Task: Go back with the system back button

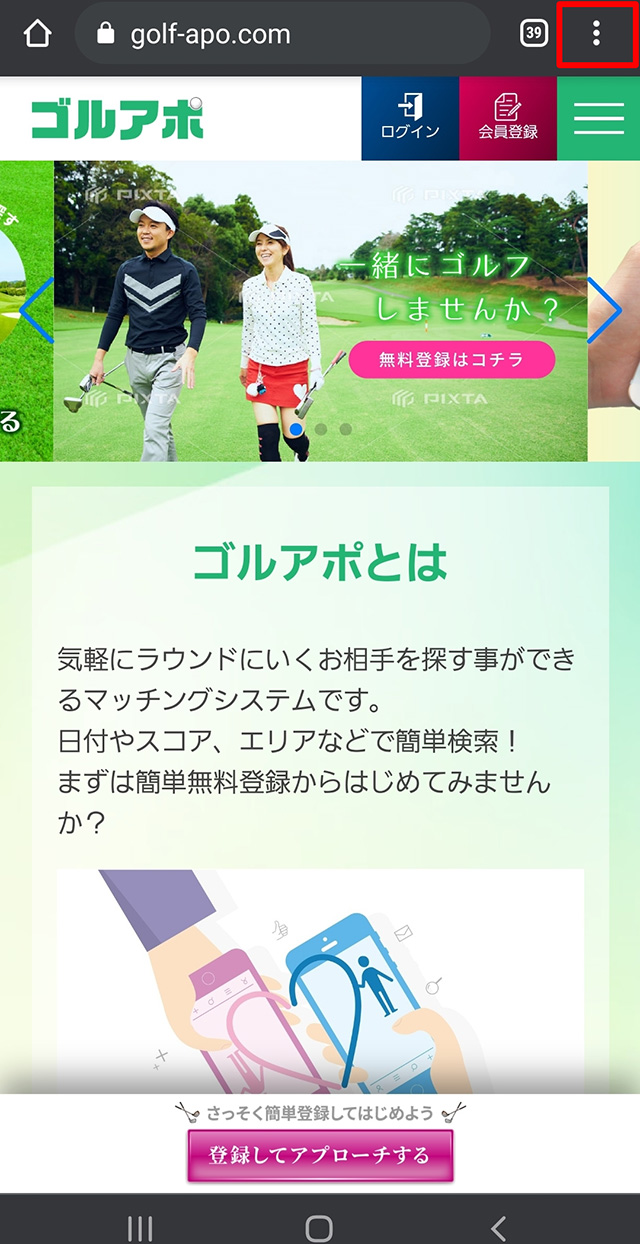Action: point(498,1228)
